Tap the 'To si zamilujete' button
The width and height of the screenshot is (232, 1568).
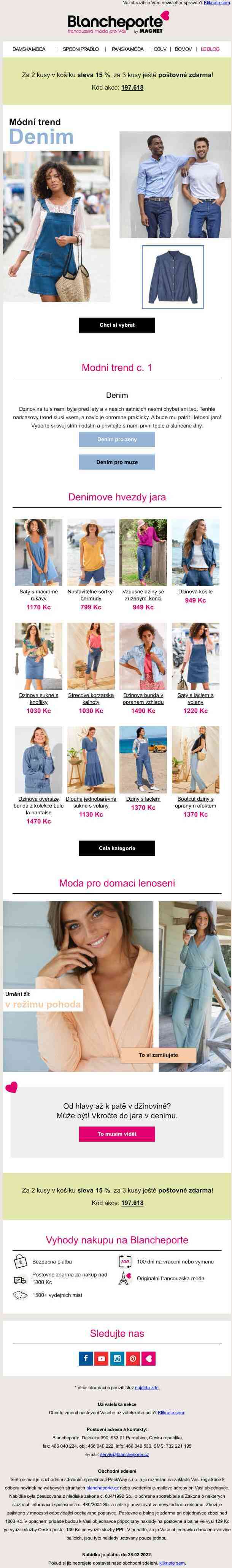pyautogui.click(x=158, y=1055)
